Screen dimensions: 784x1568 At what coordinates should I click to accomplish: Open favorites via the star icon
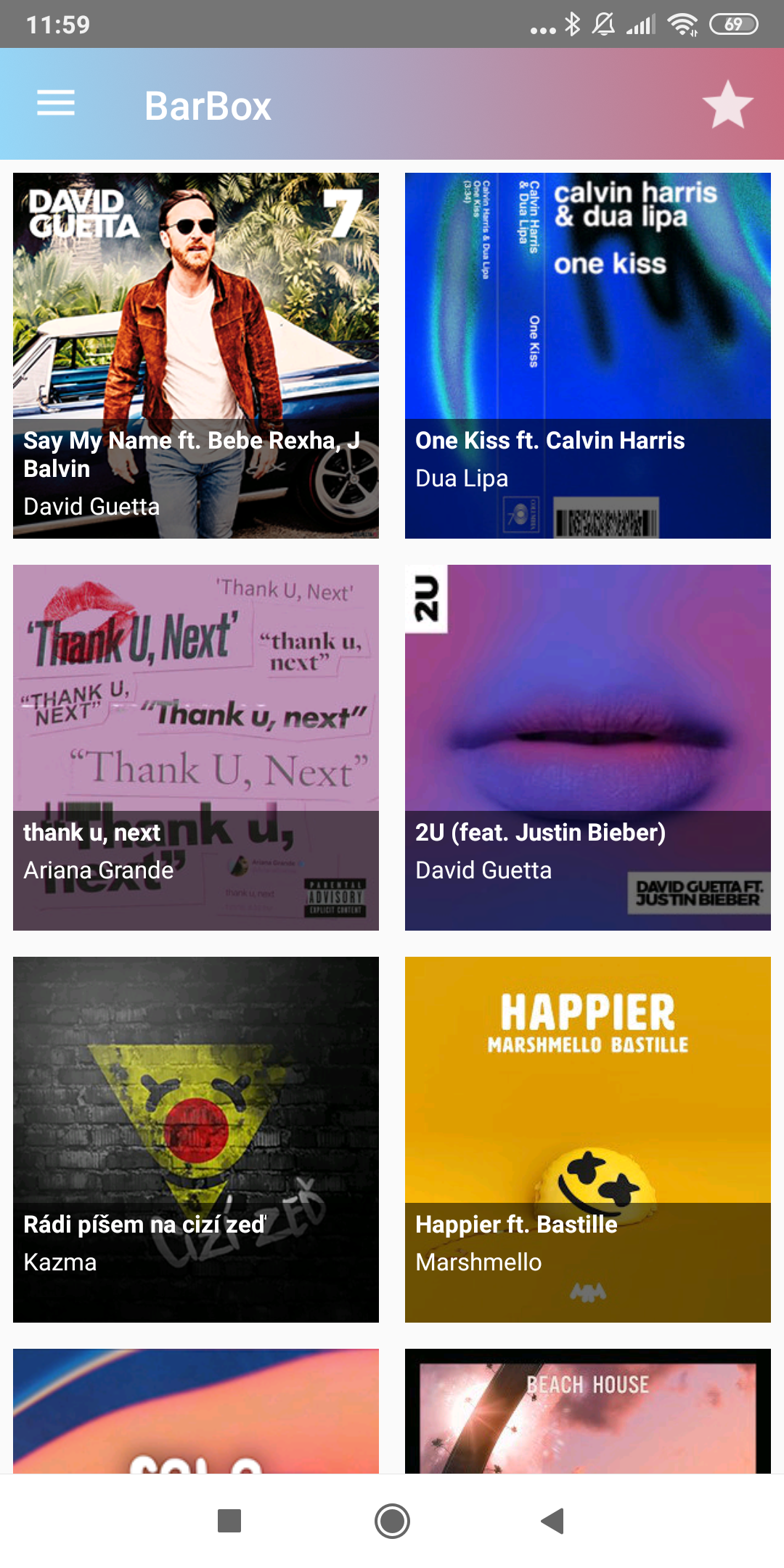click(727, 105)
